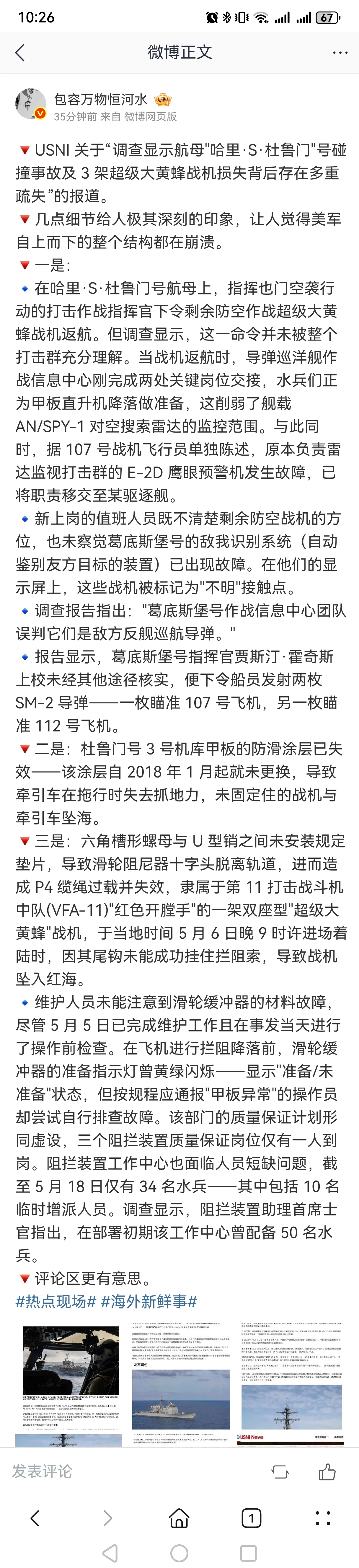Repost this Weibo post
359x1568 pixels.
click(280, 1472)
